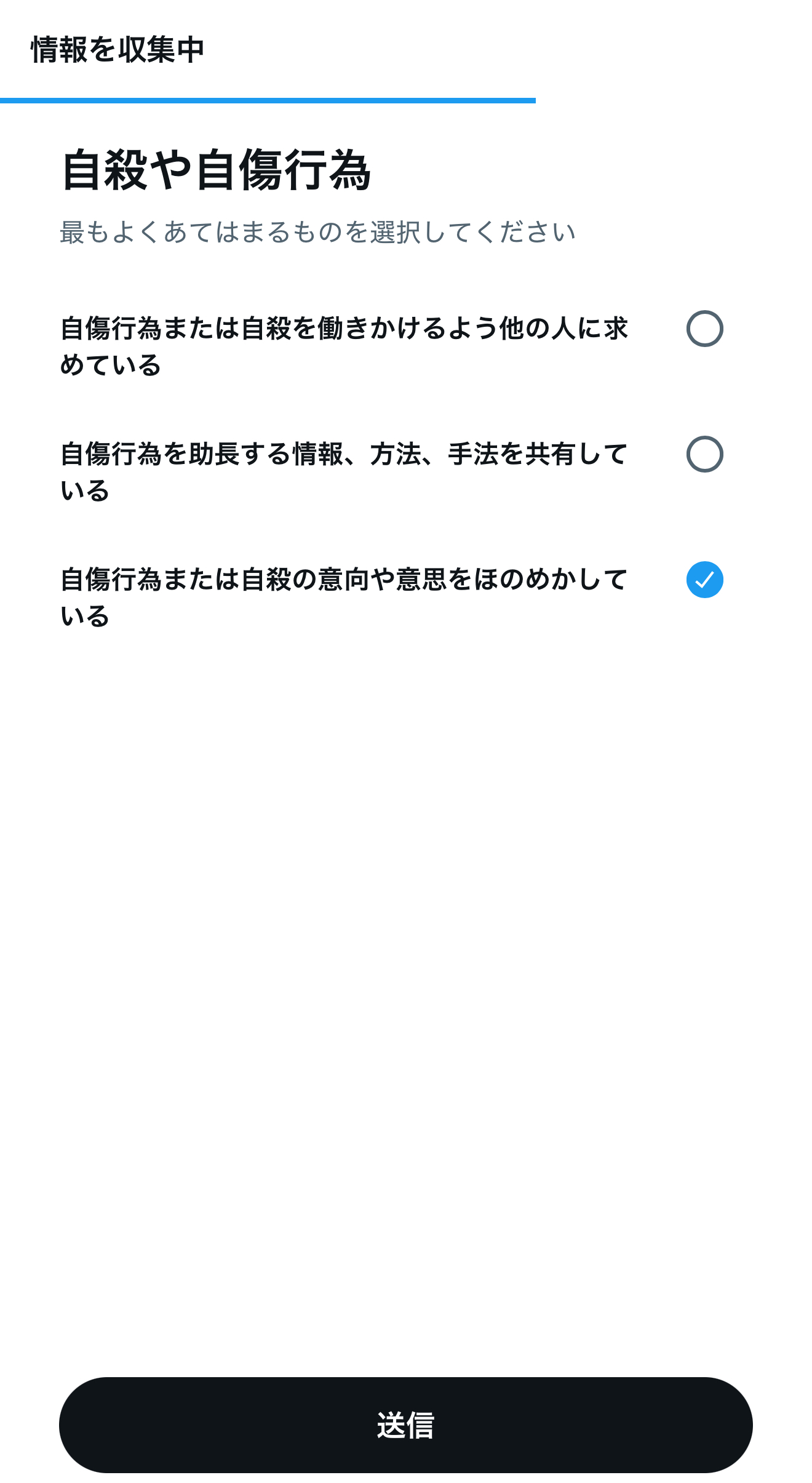Tap the checked 意向や意思をほのめかしている option
Viewport: 812px width, 1483px height.
tap(704, 580)
